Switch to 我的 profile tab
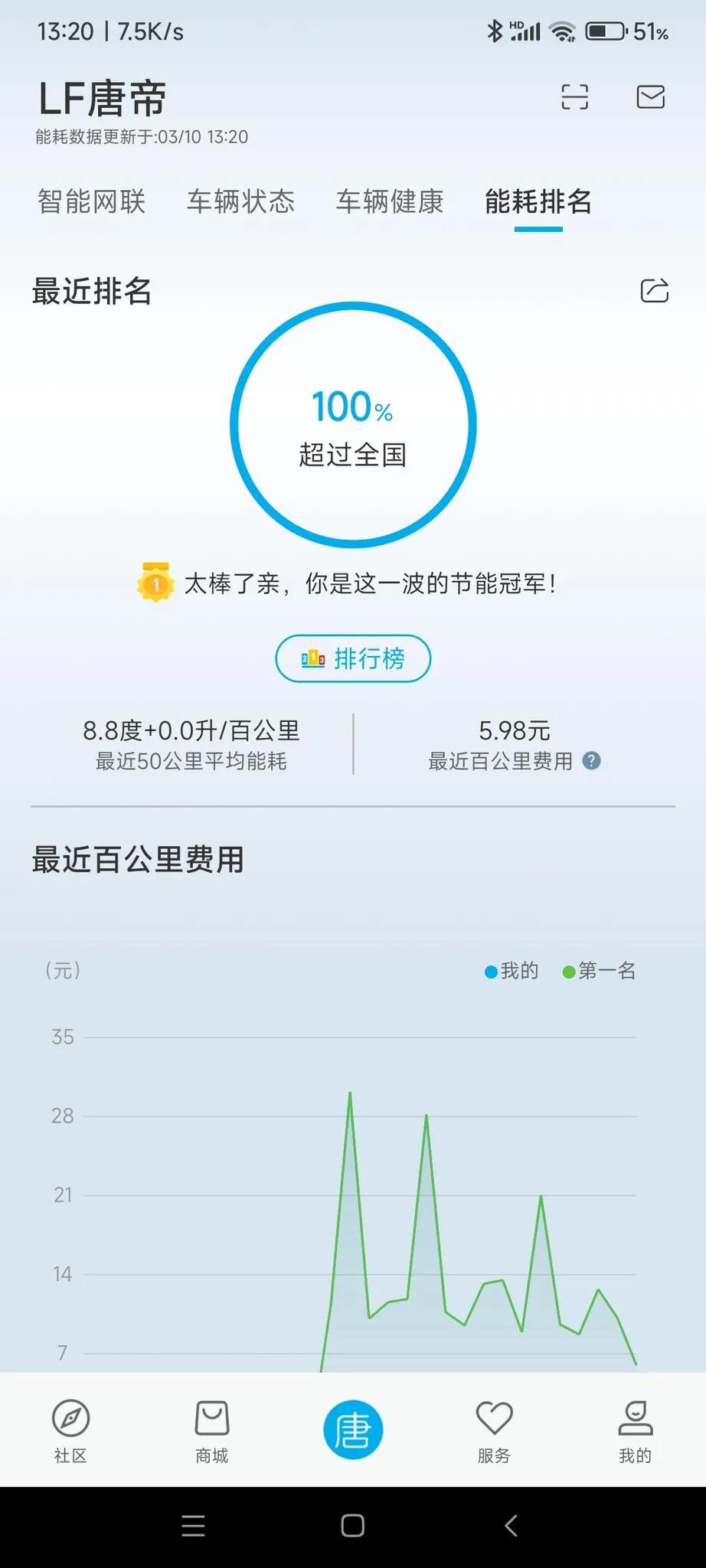Screen dimensions: 706x1568 (x=635, y=1432)
